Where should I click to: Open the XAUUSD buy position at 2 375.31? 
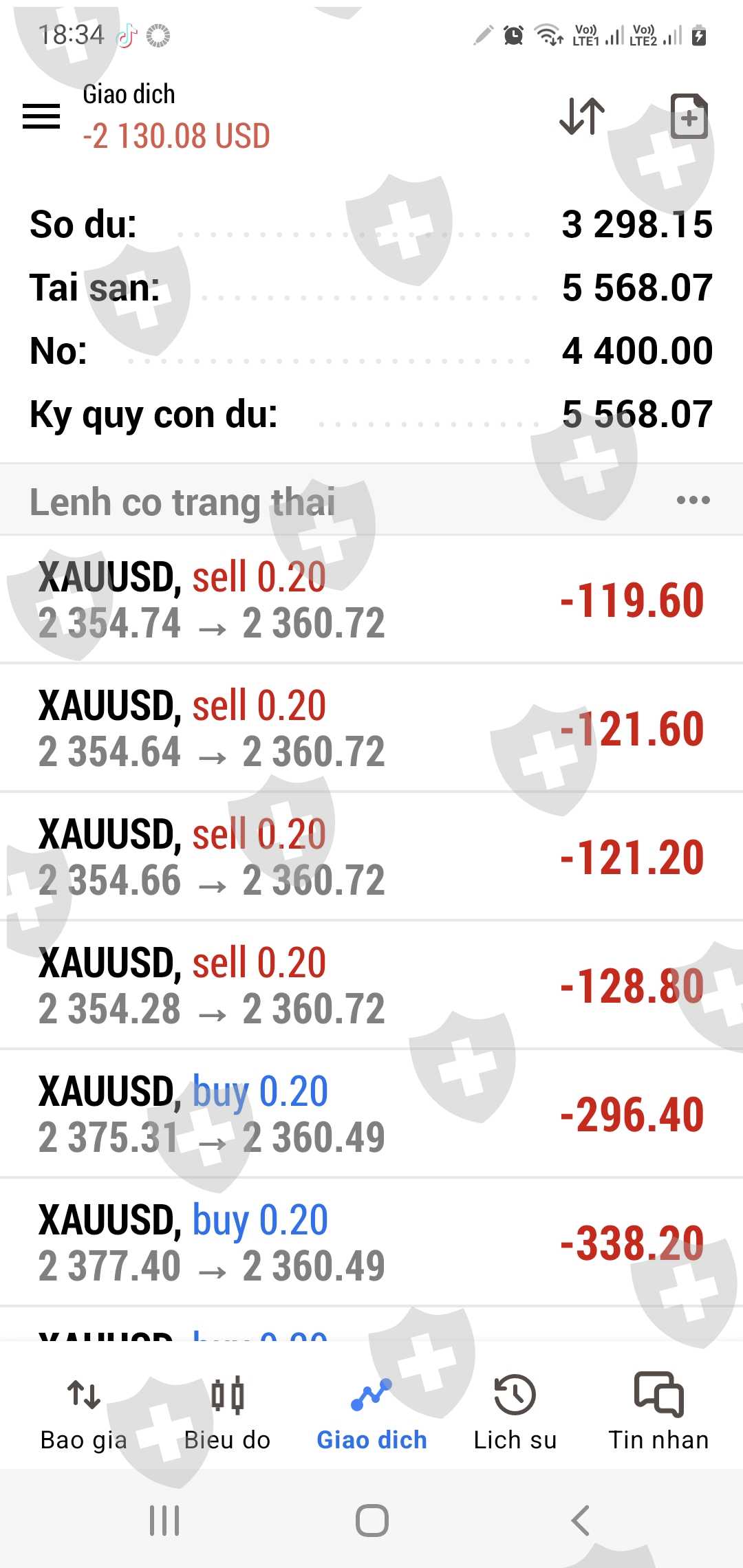pyautogui.click(x=371, y=1113)
